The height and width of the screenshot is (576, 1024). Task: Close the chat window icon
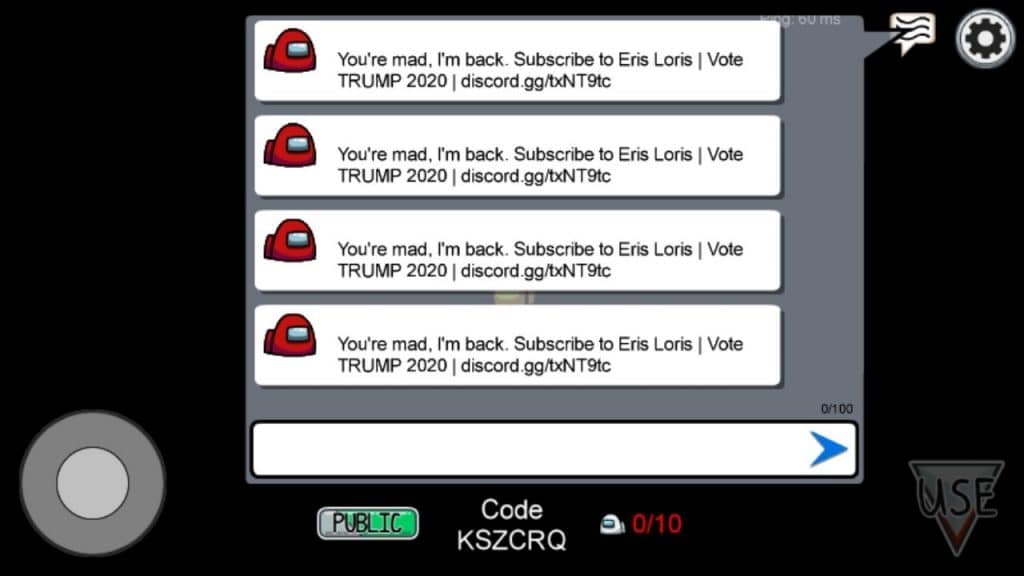pos(912,33)
